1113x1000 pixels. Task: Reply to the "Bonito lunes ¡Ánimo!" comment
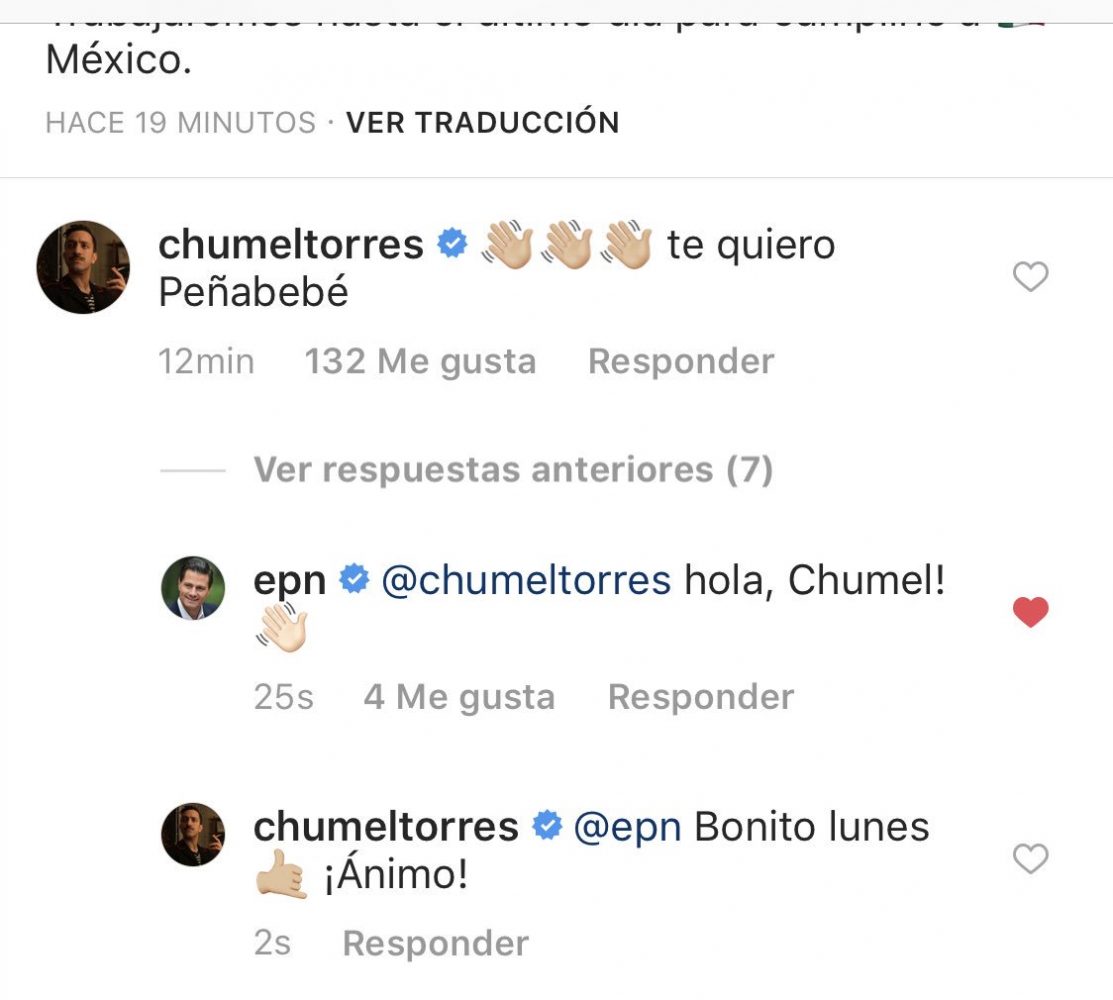click(x=435, y=943)
